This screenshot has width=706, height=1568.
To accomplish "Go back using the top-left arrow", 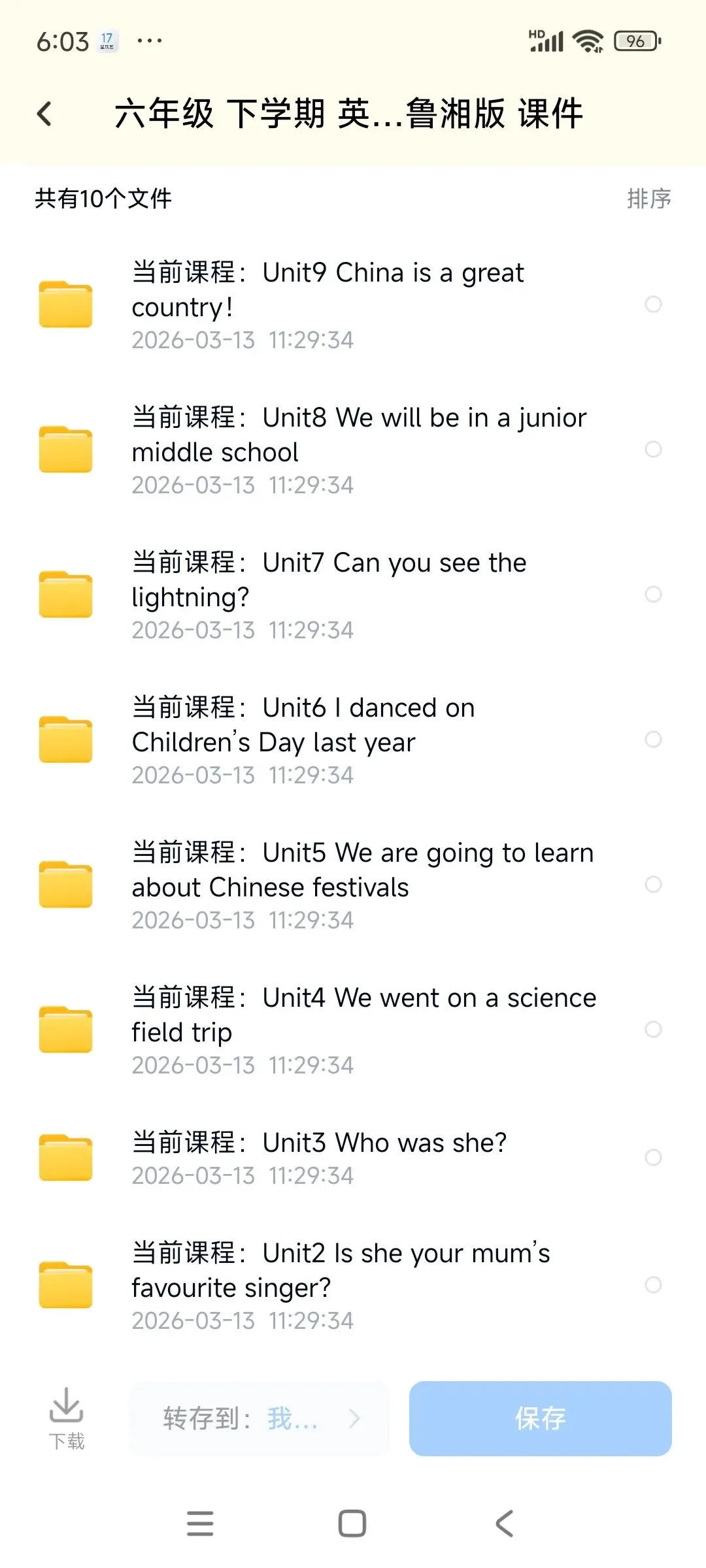I will (x=44, y=114).
